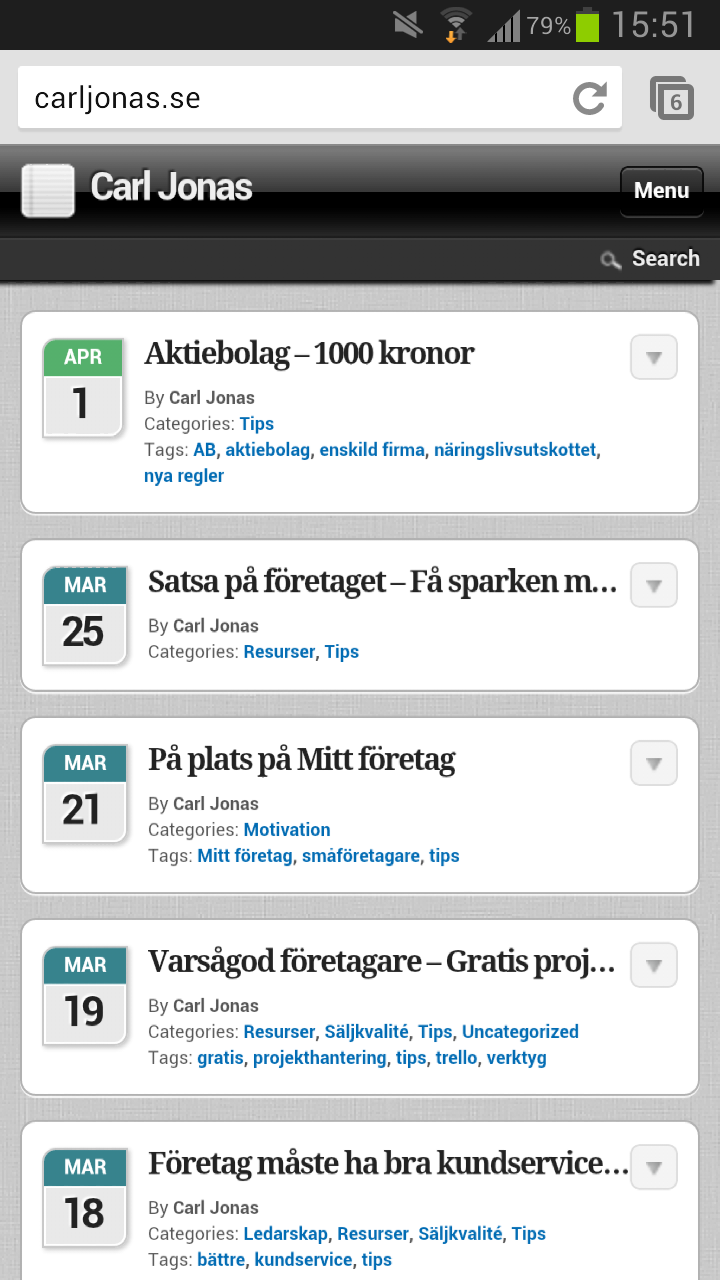720x1280 pixels.
Task: Open the Uncategorized category
Action: tap(520, 1032)
